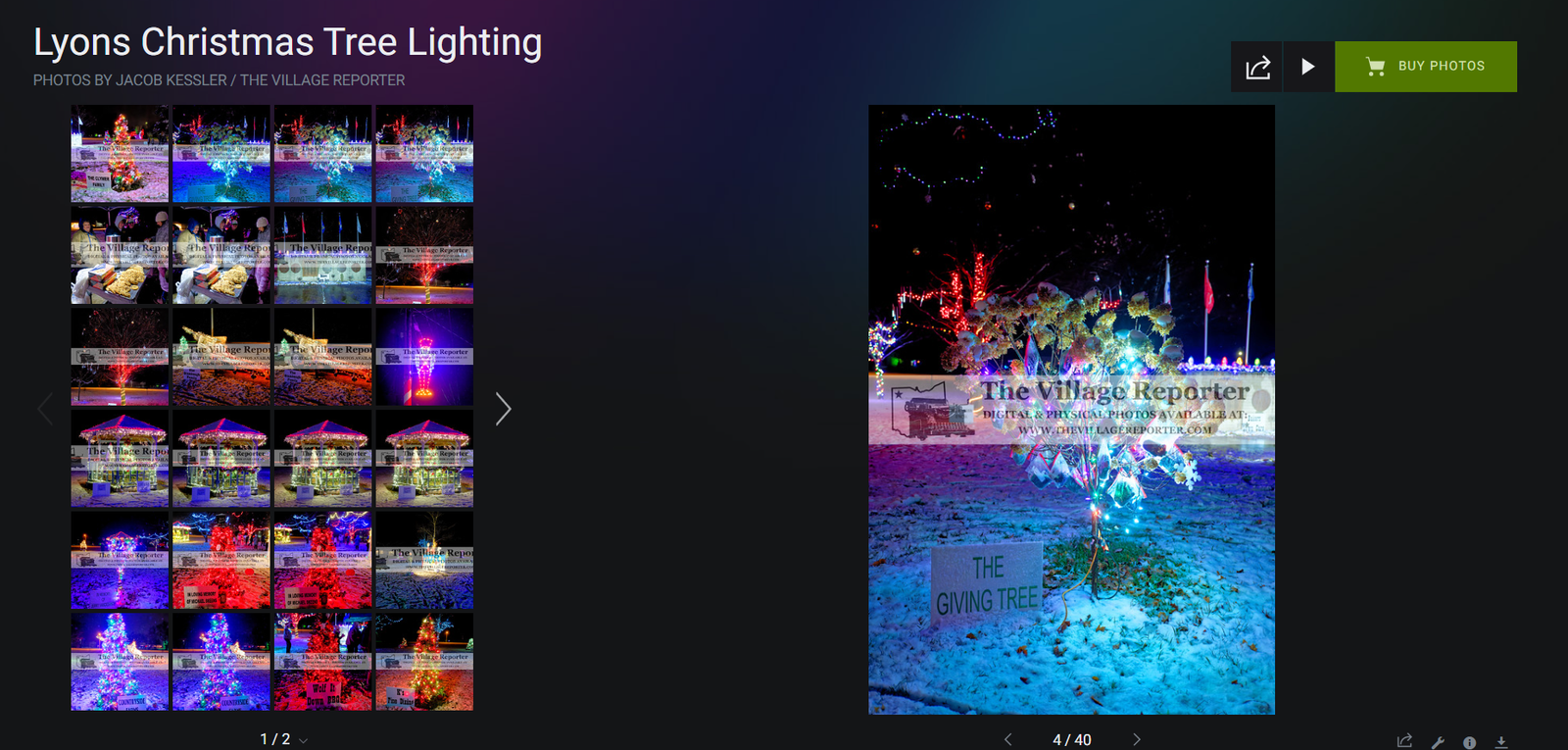Open the first thumbnail with the Christmas tree
1568x750 pixels.
click(120, 154)
